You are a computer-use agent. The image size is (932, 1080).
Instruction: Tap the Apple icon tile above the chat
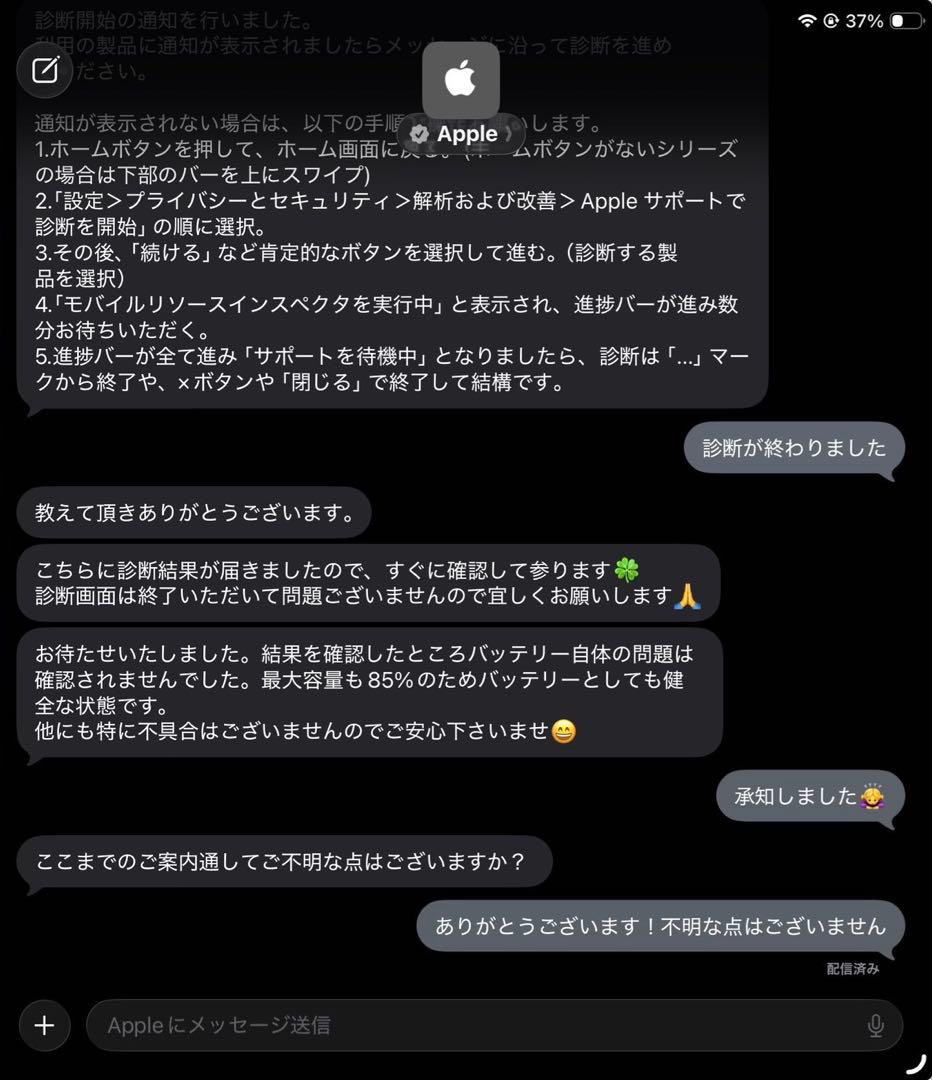coord(460,80)
